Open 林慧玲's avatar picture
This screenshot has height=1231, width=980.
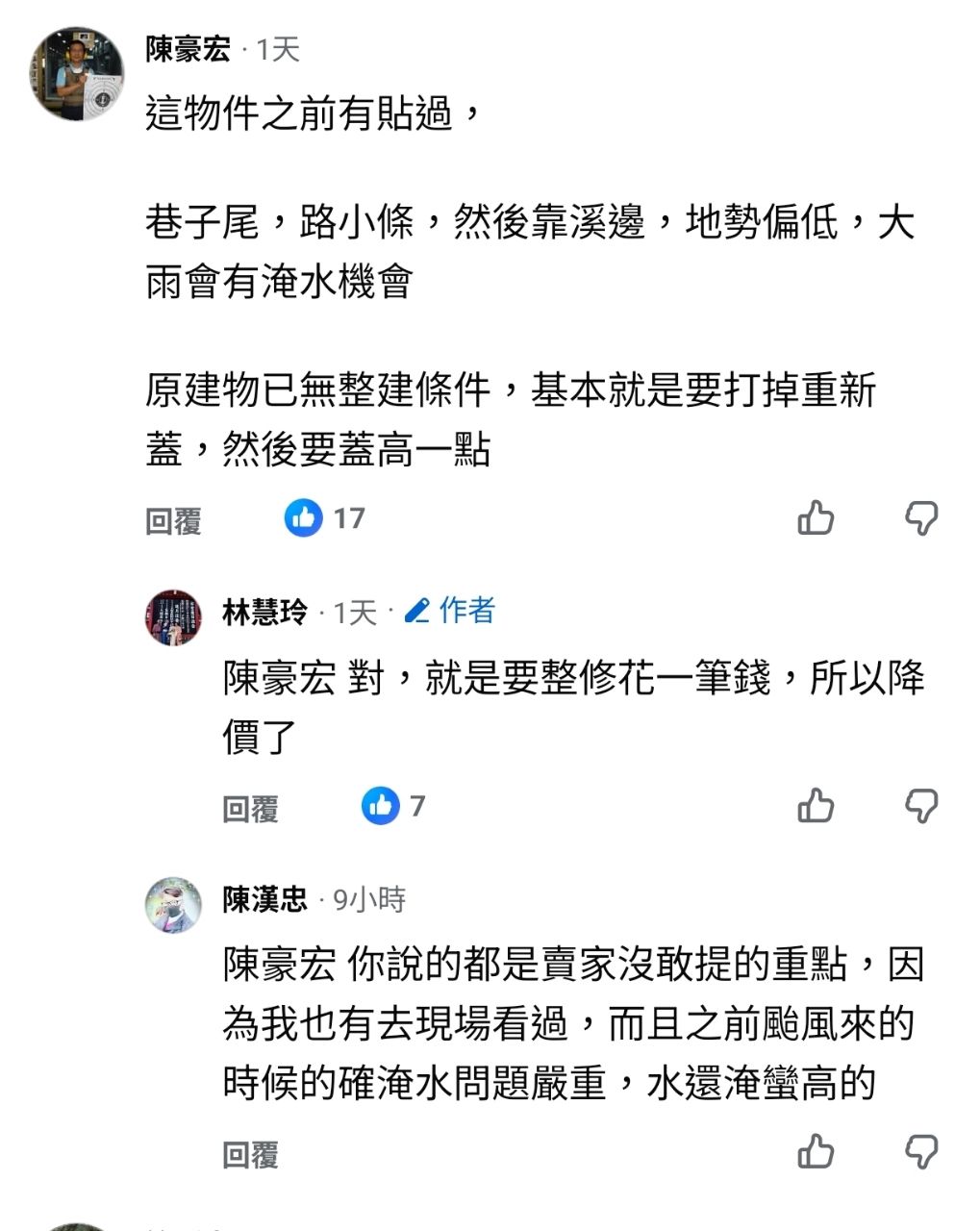pyautogui.click(x=173, y=617)
